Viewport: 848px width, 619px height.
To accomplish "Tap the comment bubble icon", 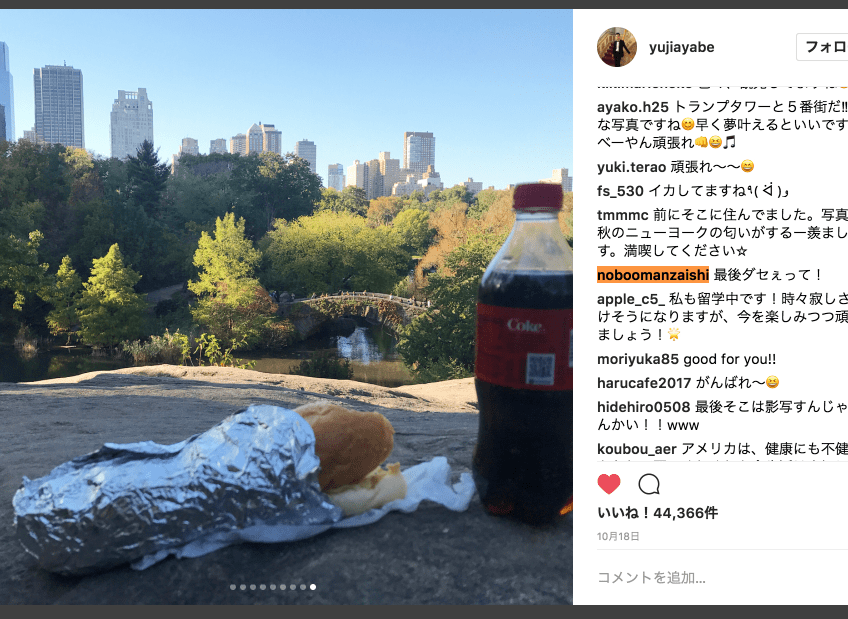I will [x=649, y=485].
